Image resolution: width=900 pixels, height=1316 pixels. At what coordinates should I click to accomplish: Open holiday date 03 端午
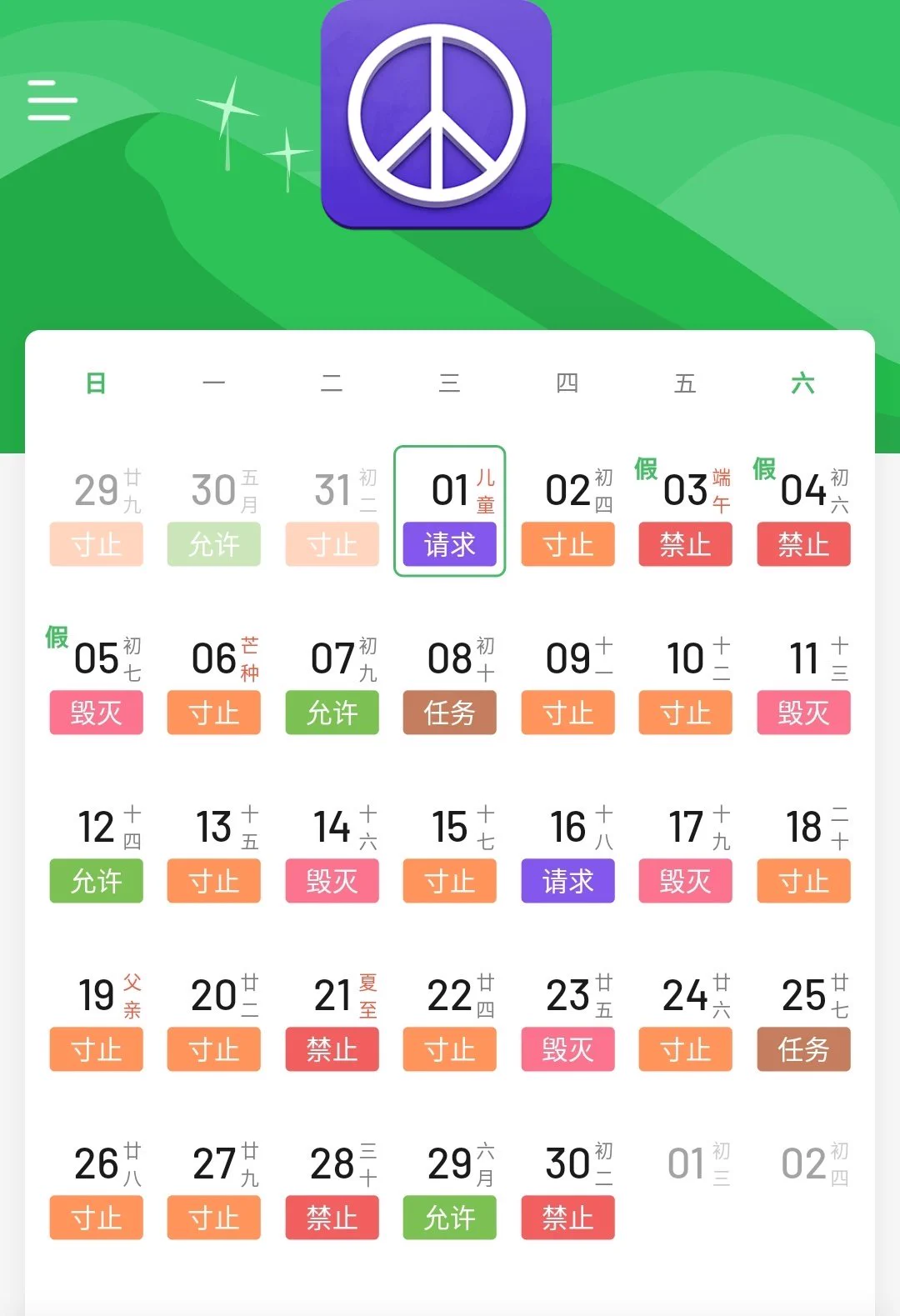(x=685, y=511)
